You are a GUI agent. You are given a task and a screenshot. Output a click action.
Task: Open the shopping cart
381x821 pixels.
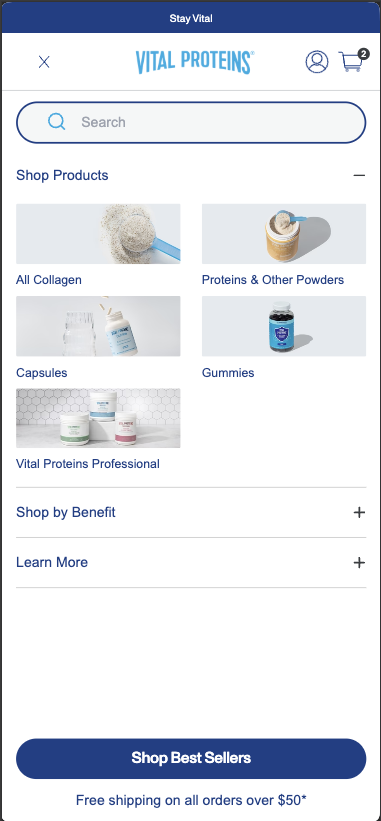351,61
